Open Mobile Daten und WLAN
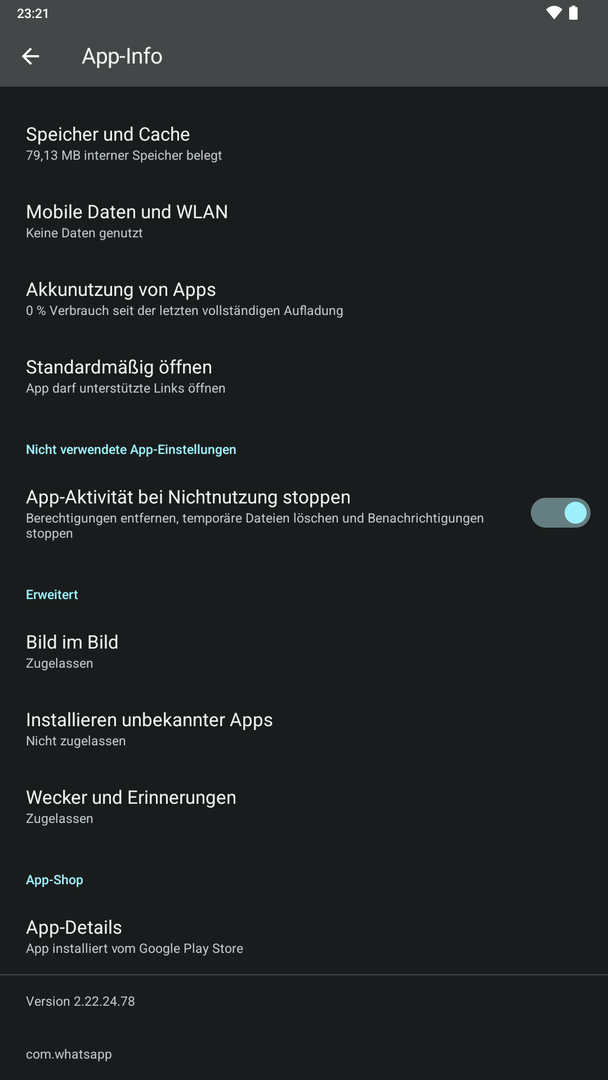The image size is (608, 1080). pyautogui.click(x=304, y=222)
